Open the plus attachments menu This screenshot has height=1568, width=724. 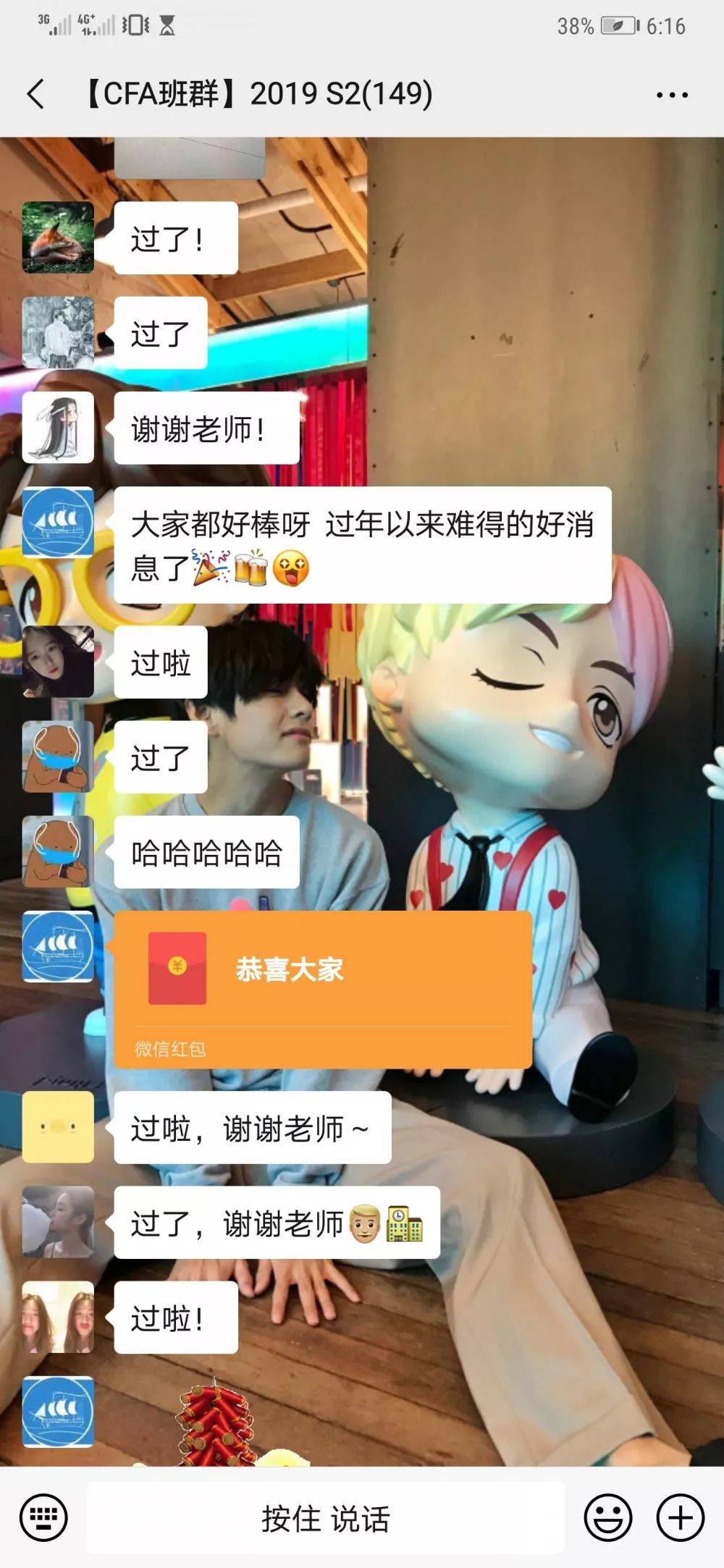coord(680,1517)
